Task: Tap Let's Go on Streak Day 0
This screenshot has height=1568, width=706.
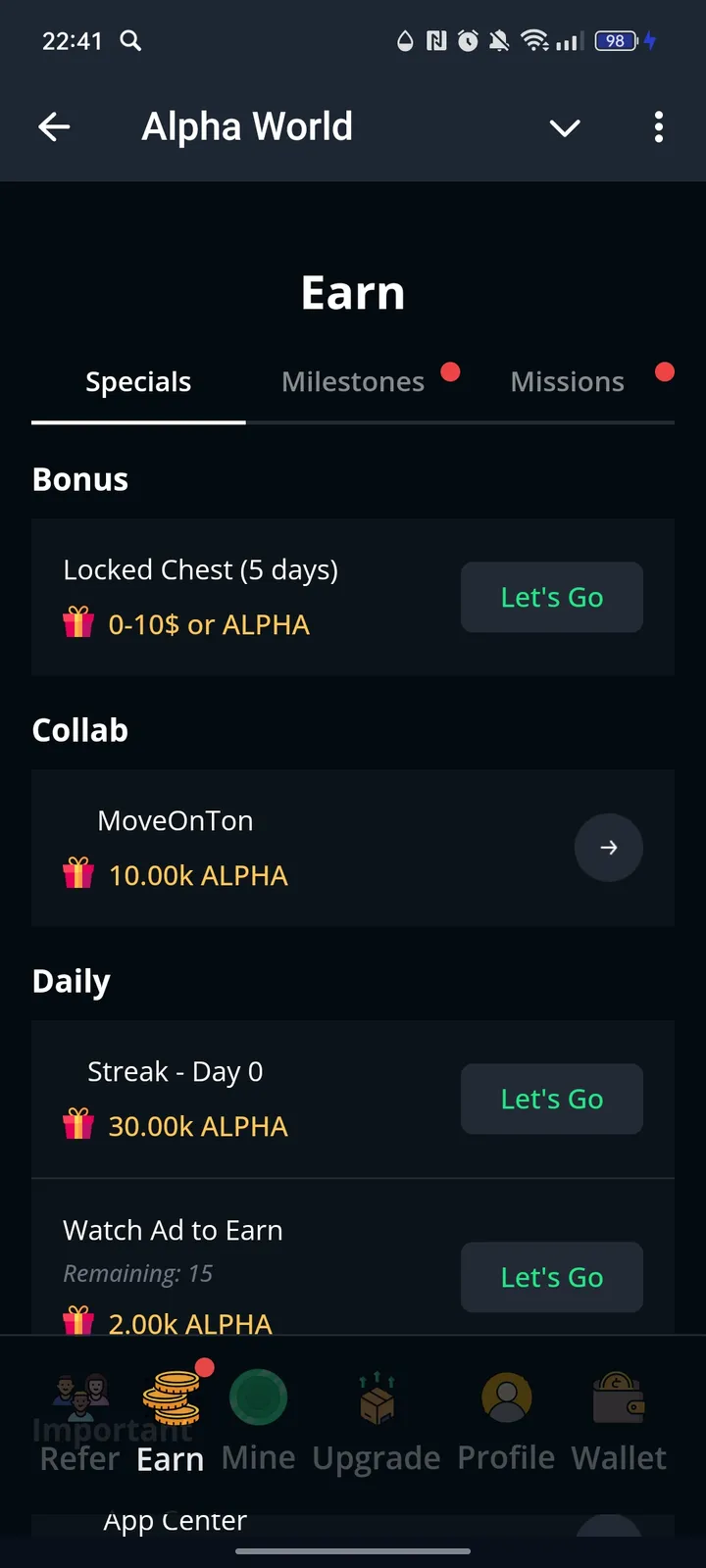Action: (x=551, y=1099)
